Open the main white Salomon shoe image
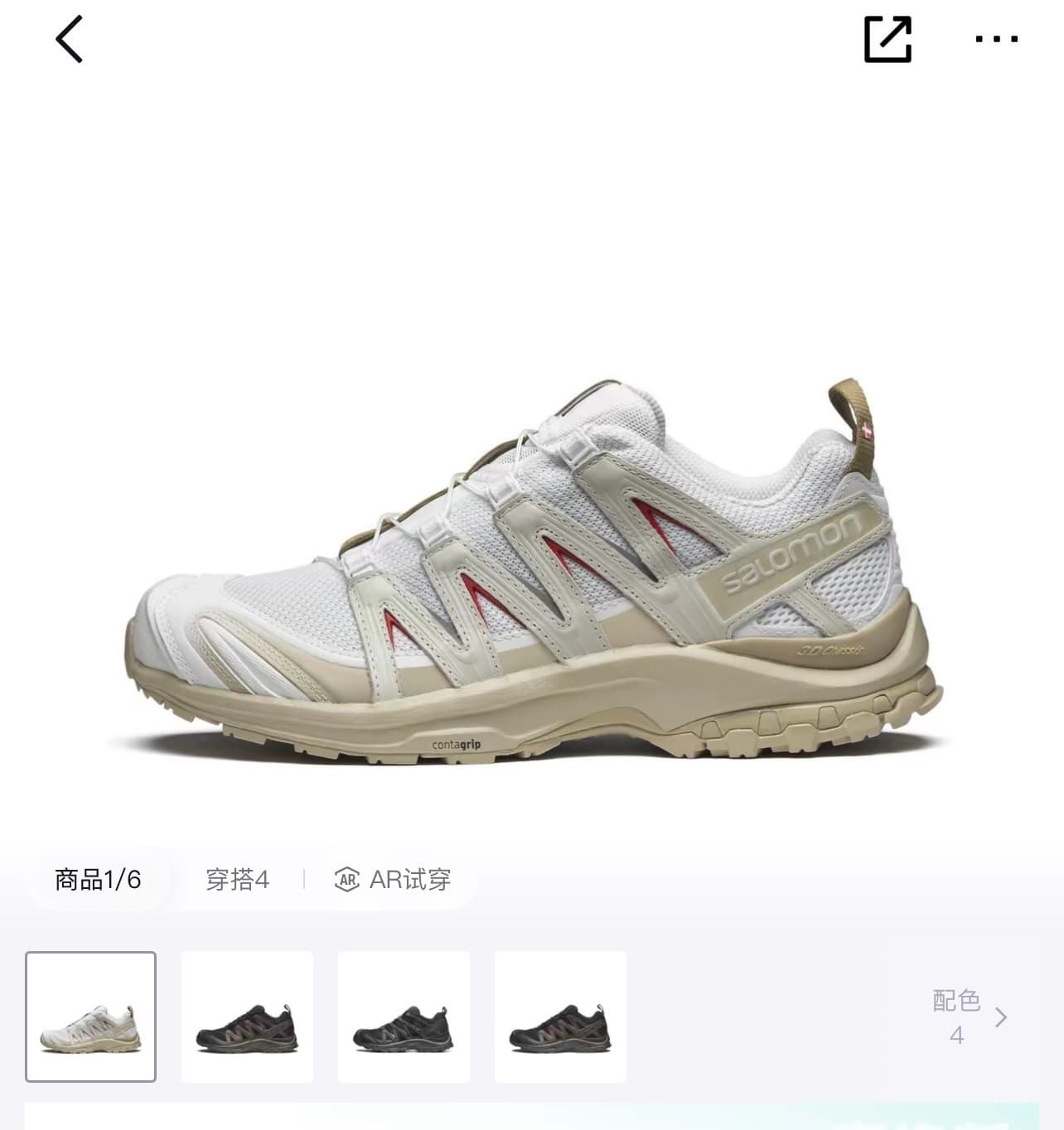 [530, 572]
